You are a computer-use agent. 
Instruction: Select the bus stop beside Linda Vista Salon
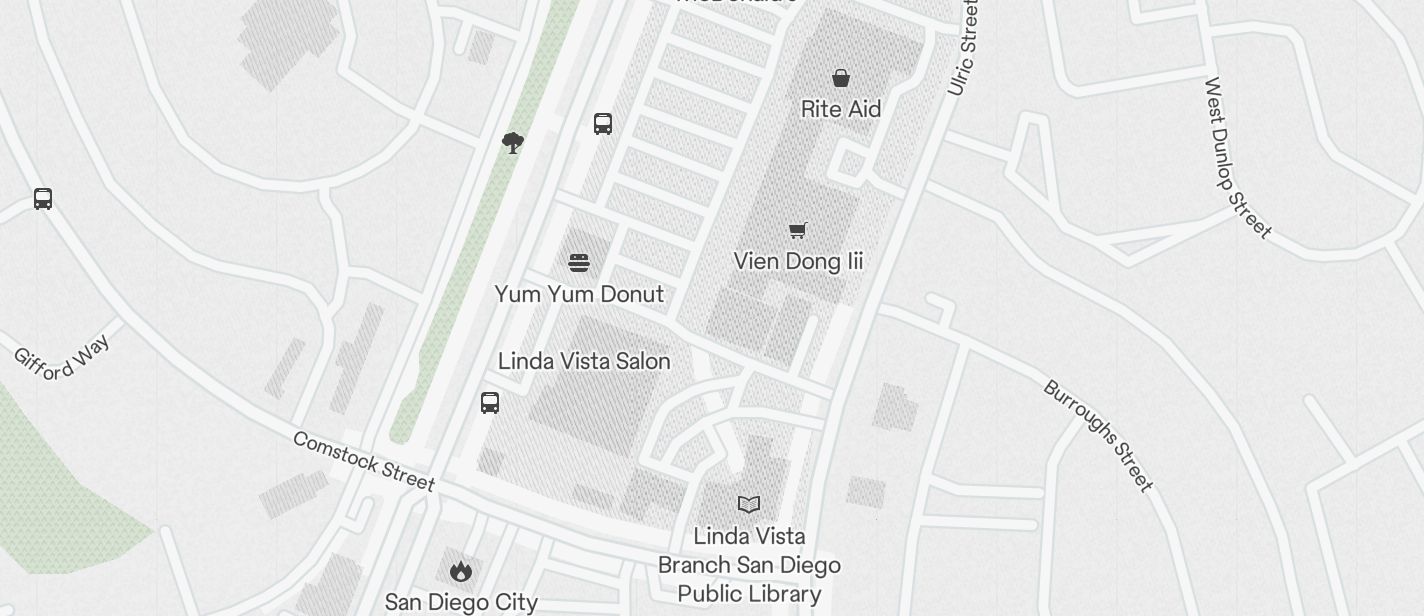(x=490, y=402)
